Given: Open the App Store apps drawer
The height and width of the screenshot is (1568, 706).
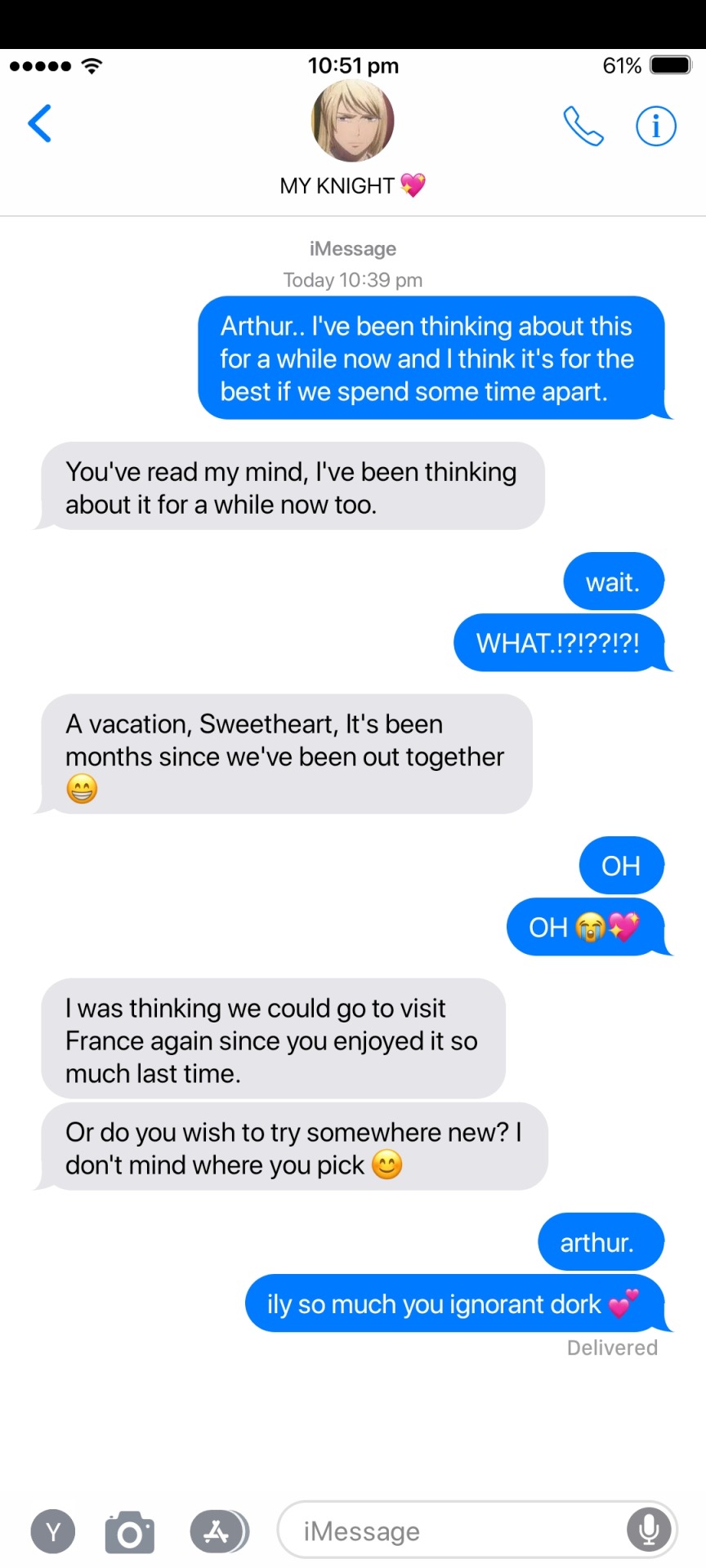Looking at the screenshot, I should point(218,1531).
